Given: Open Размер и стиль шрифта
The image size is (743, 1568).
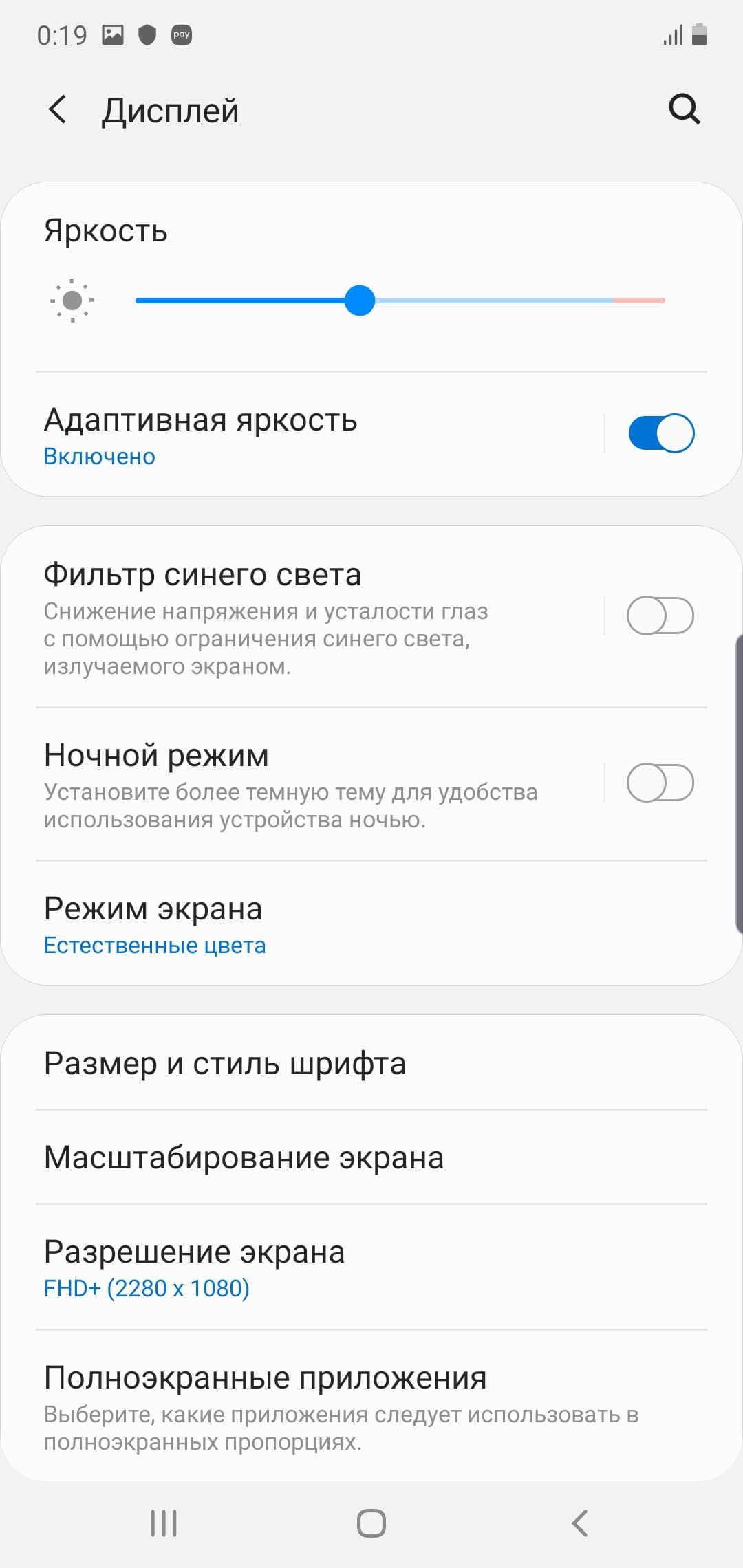Looking at the screenshot, I should (x=275, y=1063).
